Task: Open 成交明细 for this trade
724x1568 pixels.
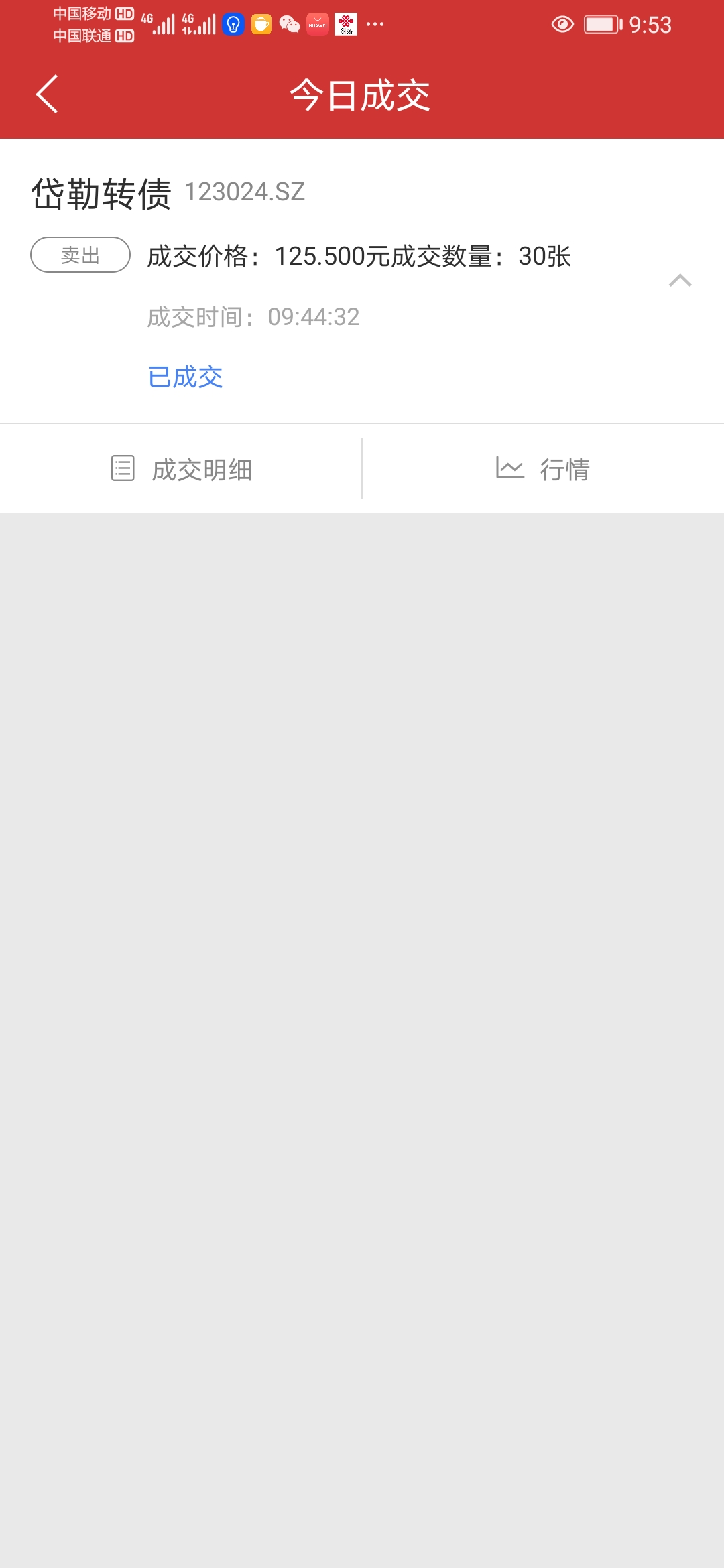Action: pyautogui.click(x=181, y=469)
